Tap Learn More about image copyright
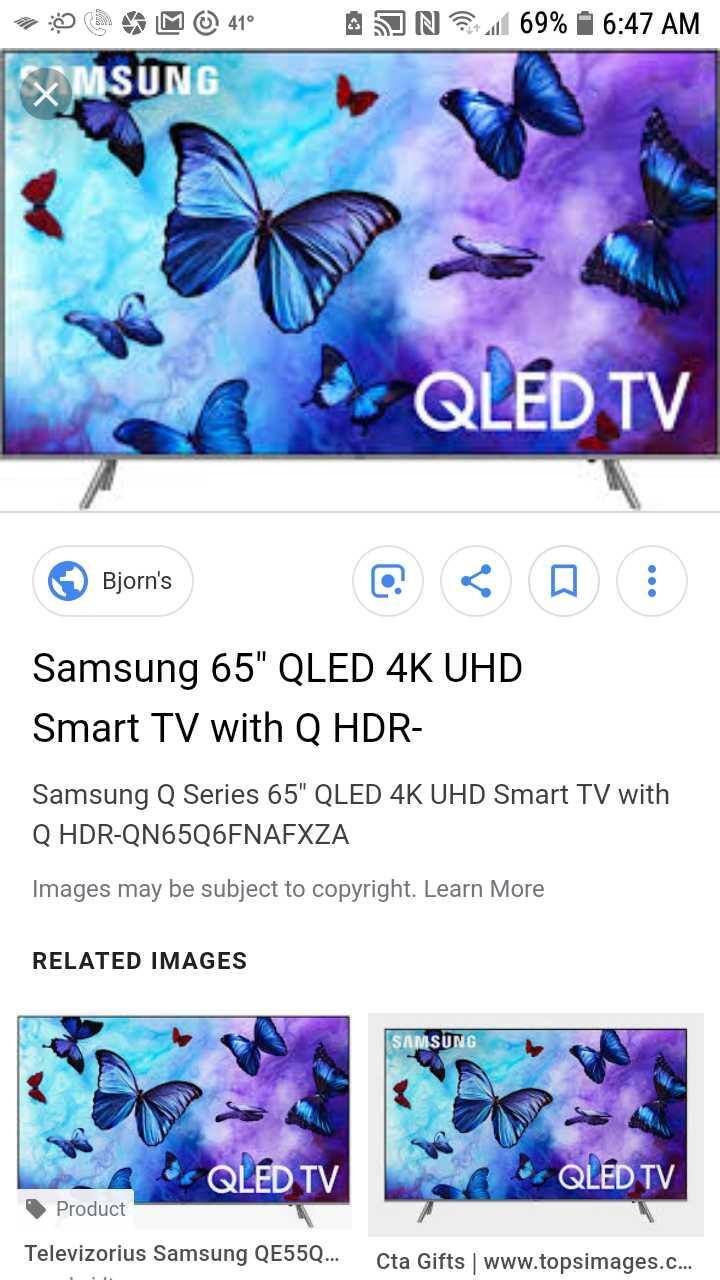 pos(485,888)
